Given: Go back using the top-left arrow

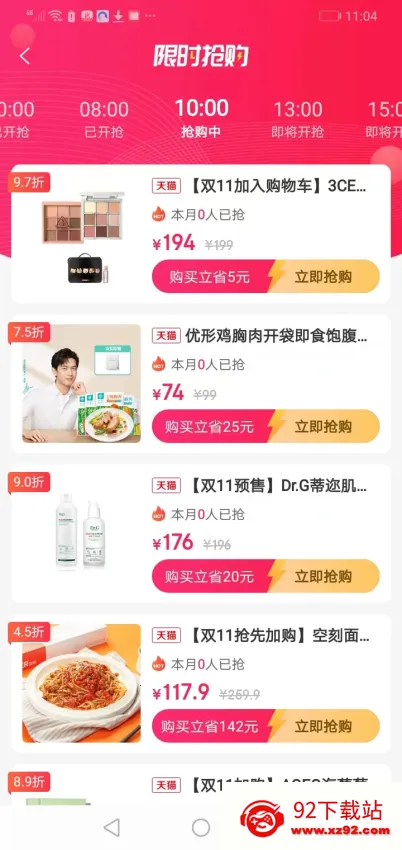Looking at the screenshot, I should pos(25,56).
